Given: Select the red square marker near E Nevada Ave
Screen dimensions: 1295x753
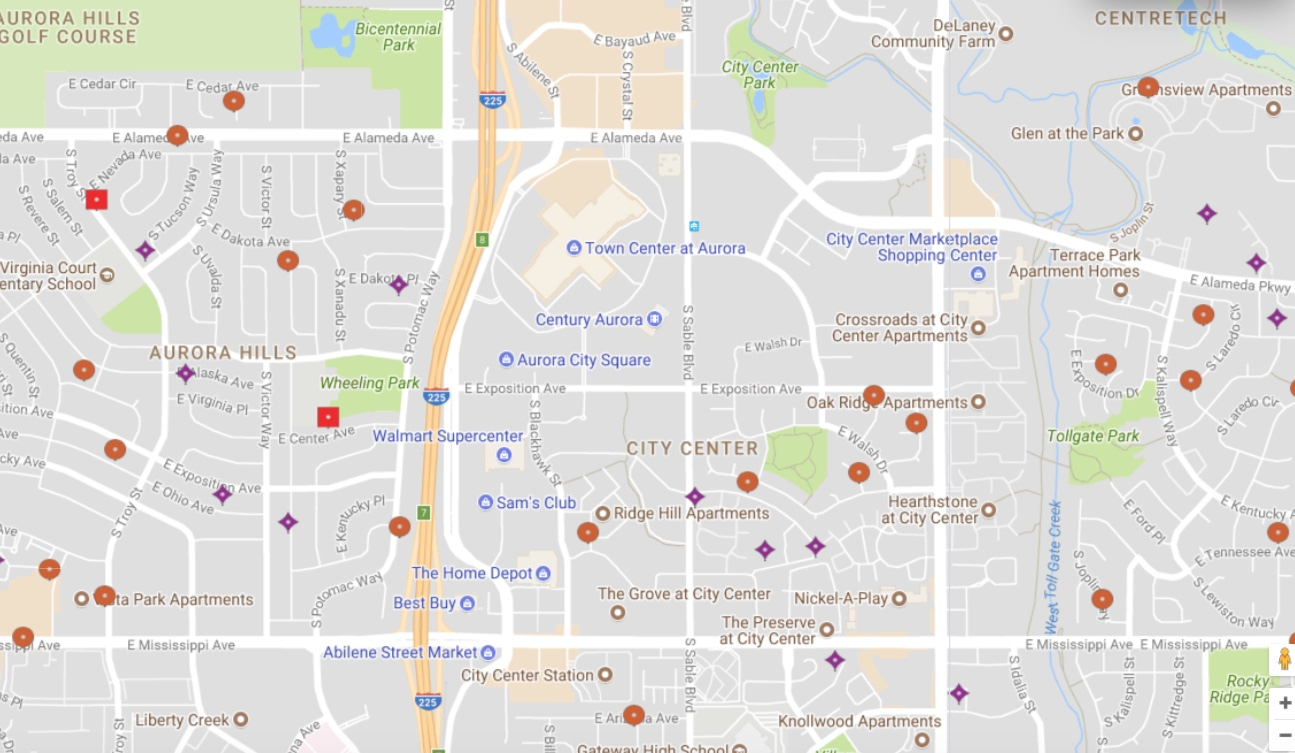Looking at the screenshot, I should coord(96,200).
